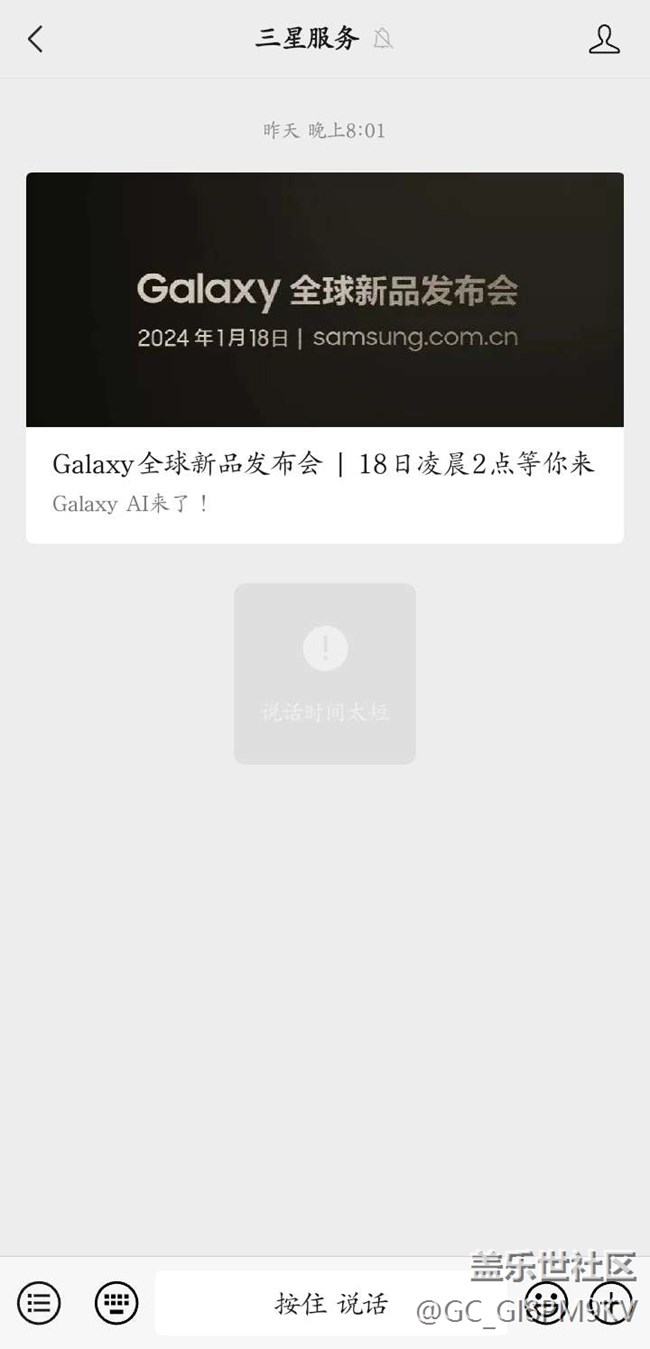This screenshot has width=650, height=1349.
Task: Open the emoji picker
Action: pyautogui.click(x=546, y=1303)
